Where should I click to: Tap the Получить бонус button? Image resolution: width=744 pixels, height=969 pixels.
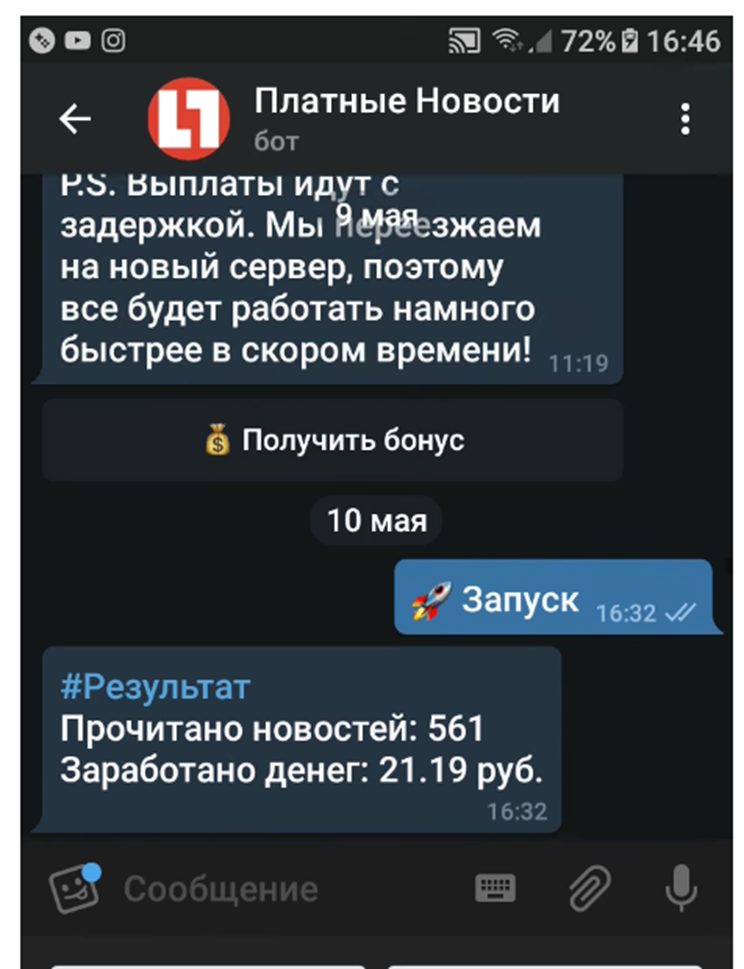point(332,440)
